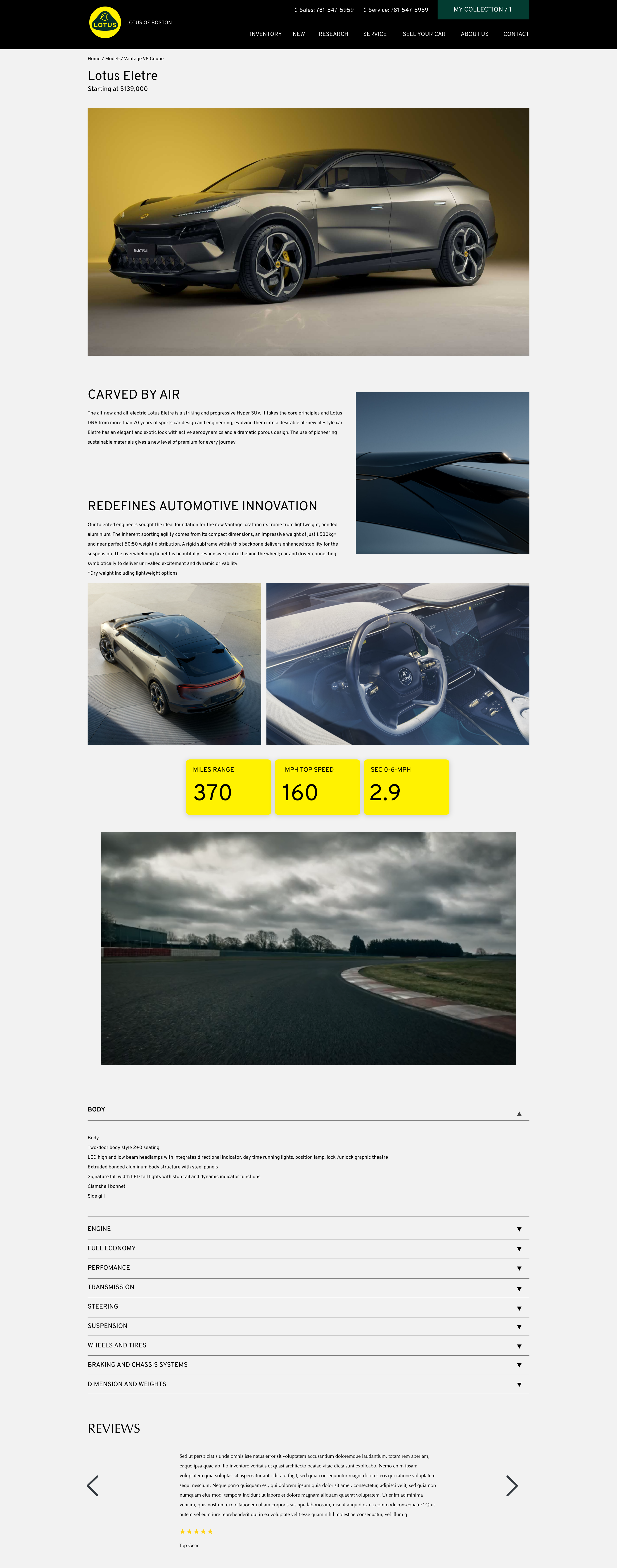Open My Collection button
617x1568 pixels.
click(482, 10)
